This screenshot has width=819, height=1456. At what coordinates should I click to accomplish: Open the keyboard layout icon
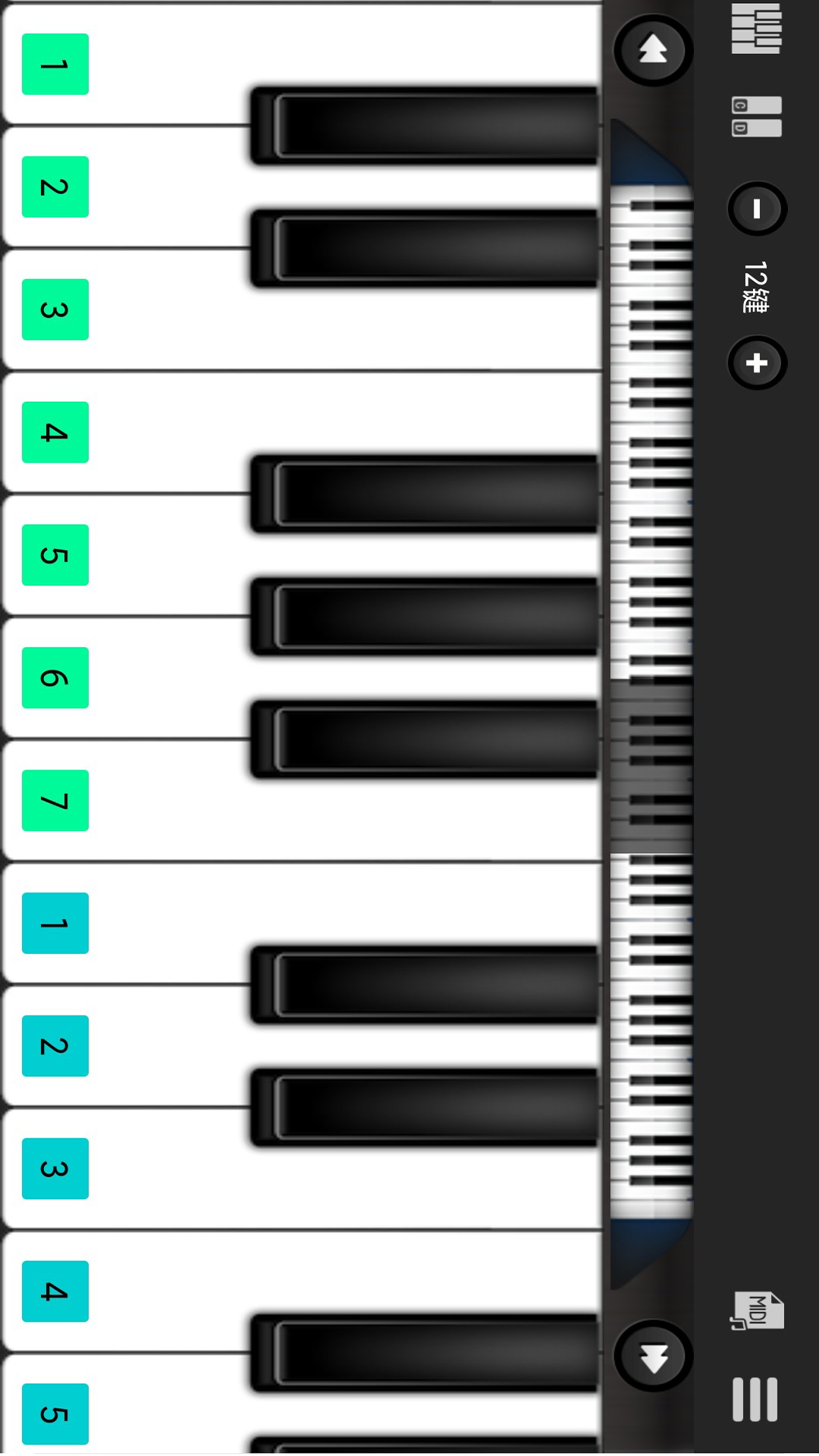point(756,29)
